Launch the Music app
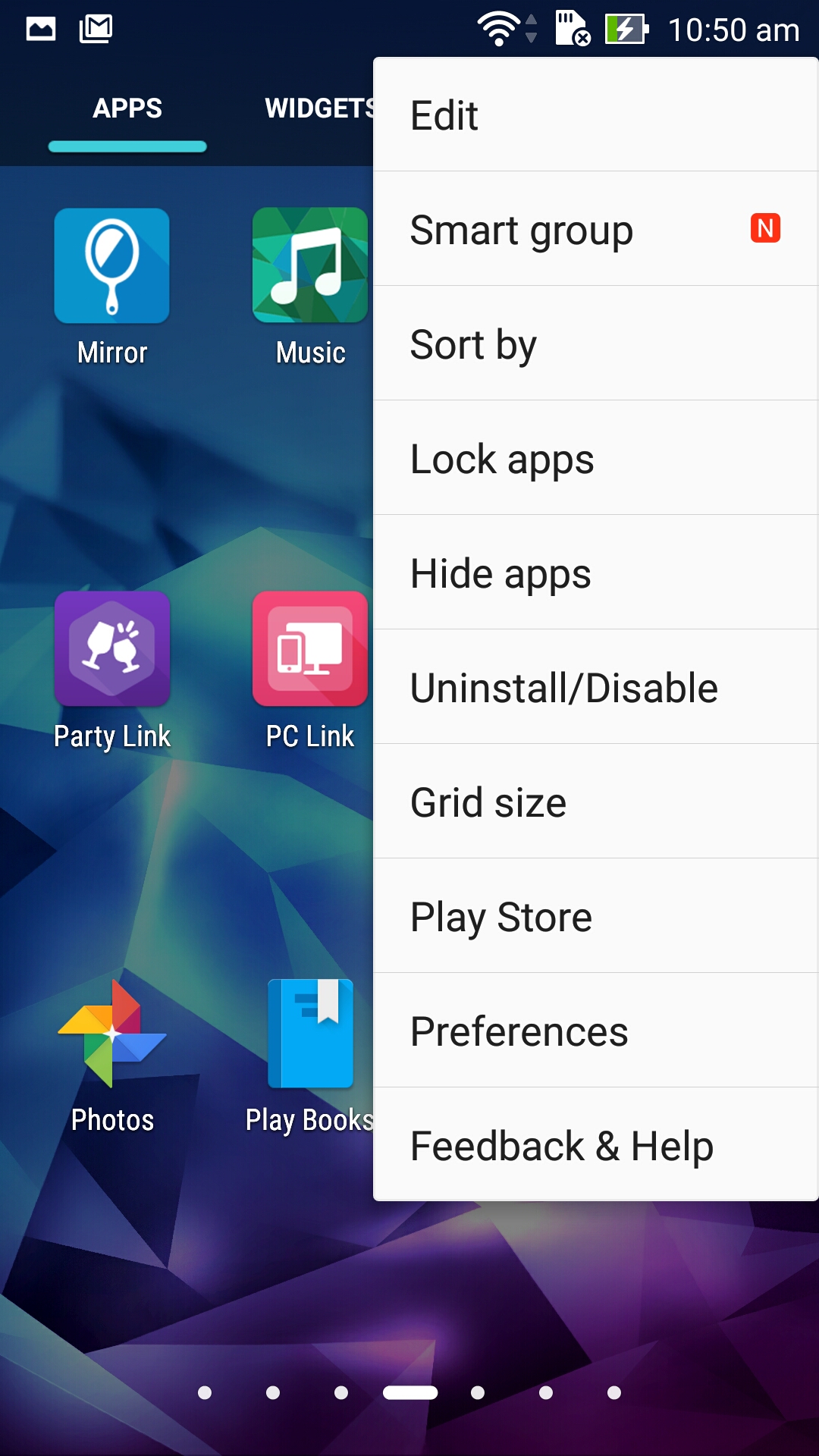Screen dimensions: 819x1456 310,288
